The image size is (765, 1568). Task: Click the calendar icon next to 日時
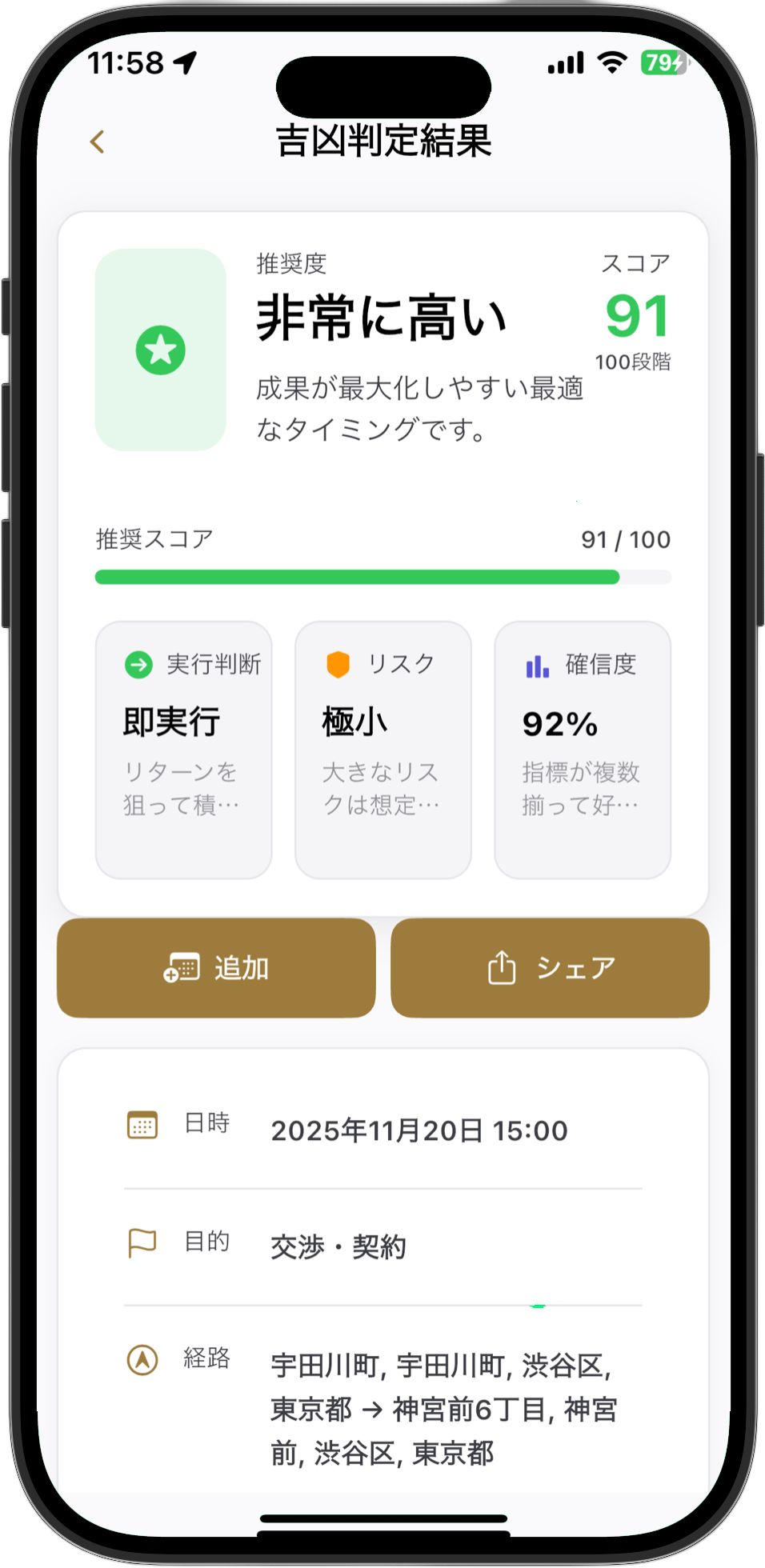point(141,1126)
